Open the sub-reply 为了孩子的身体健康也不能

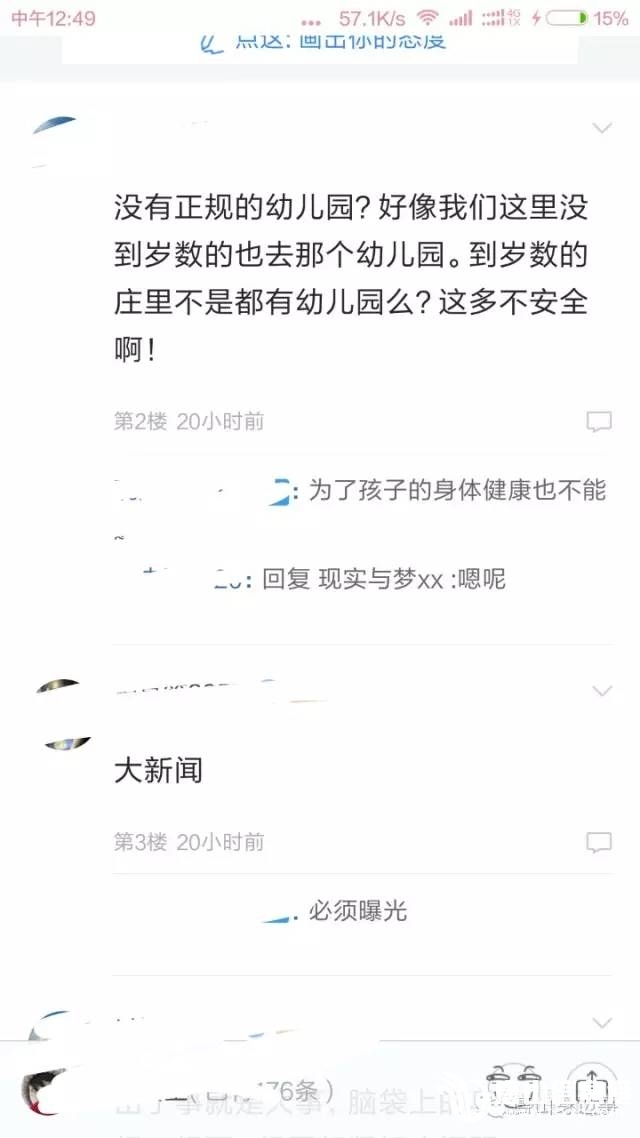click(x=456, y=491)
